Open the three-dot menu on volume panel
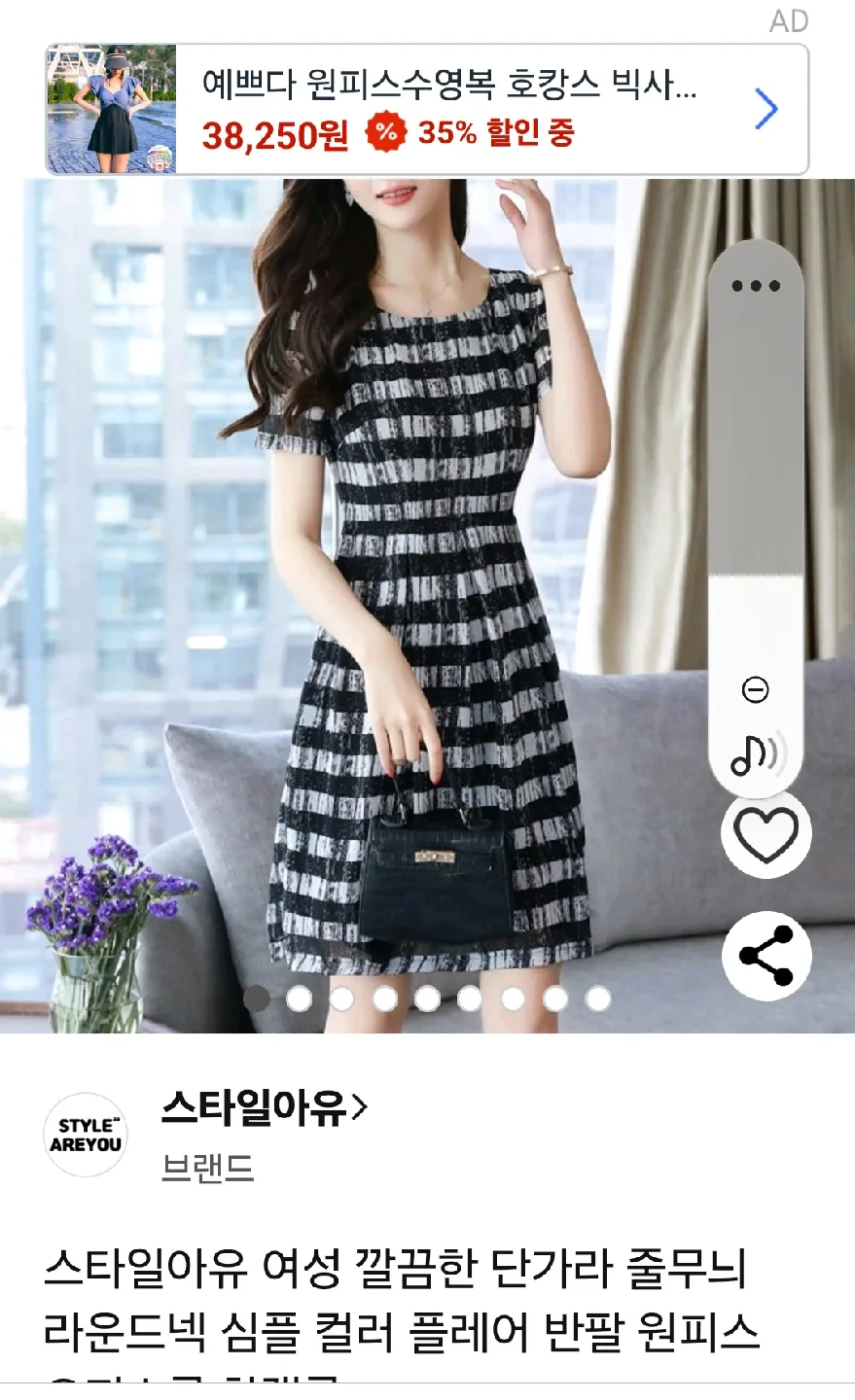The width and height of the screenshot is (855, 1400). pos(756,286)
